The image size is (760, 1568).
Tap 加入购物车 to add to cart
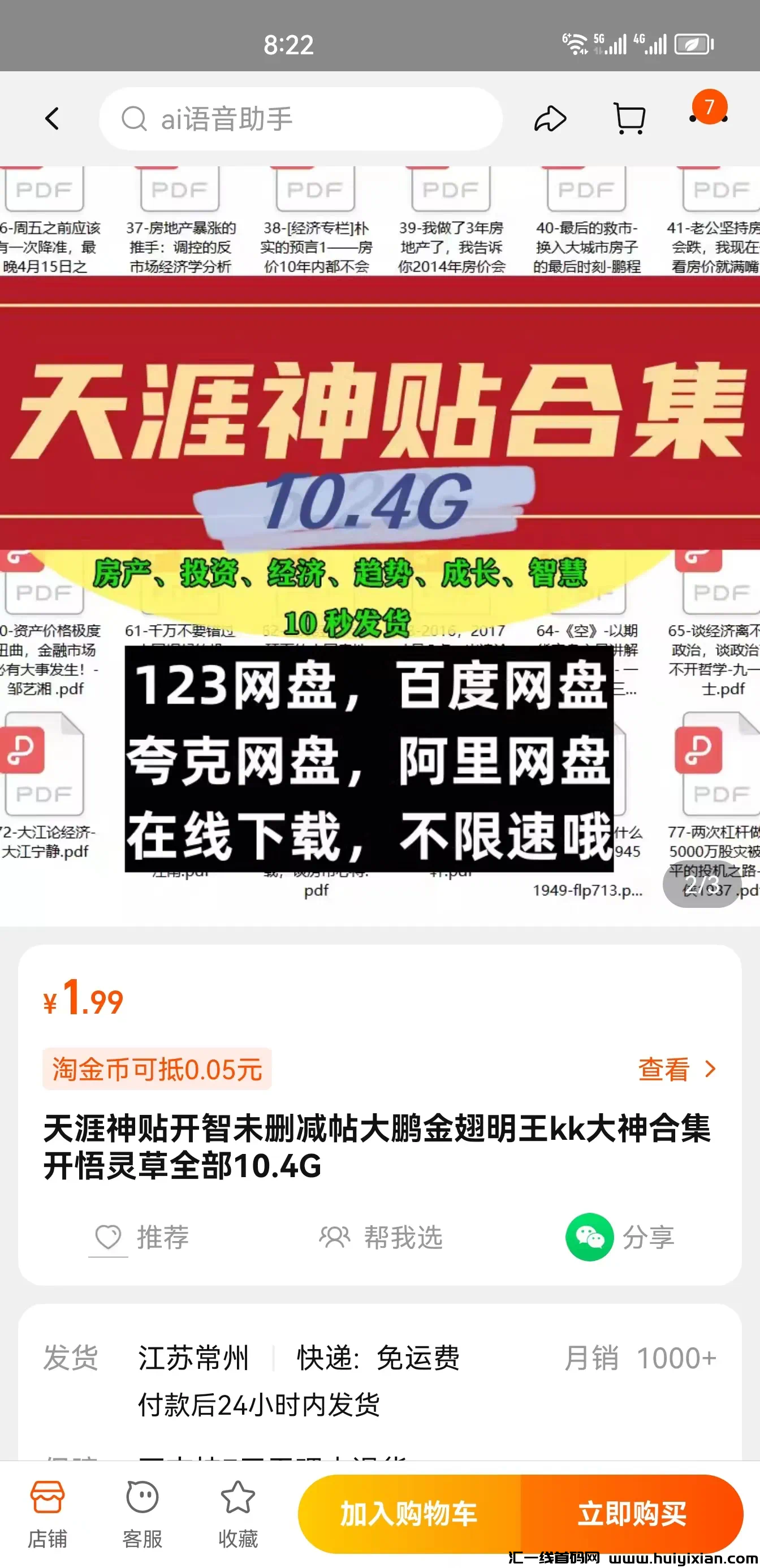point(409,1514)
